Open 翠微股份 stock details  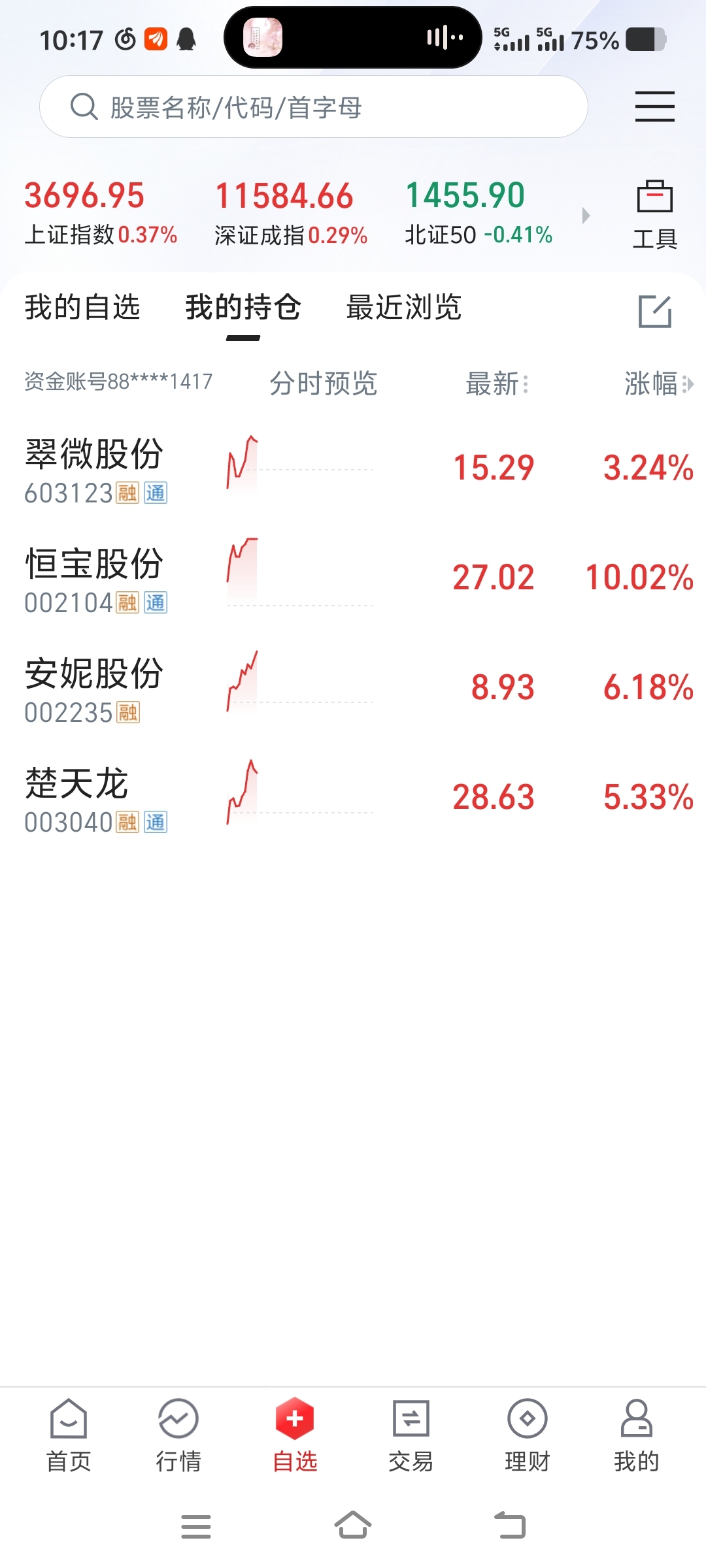pos(353,469)
